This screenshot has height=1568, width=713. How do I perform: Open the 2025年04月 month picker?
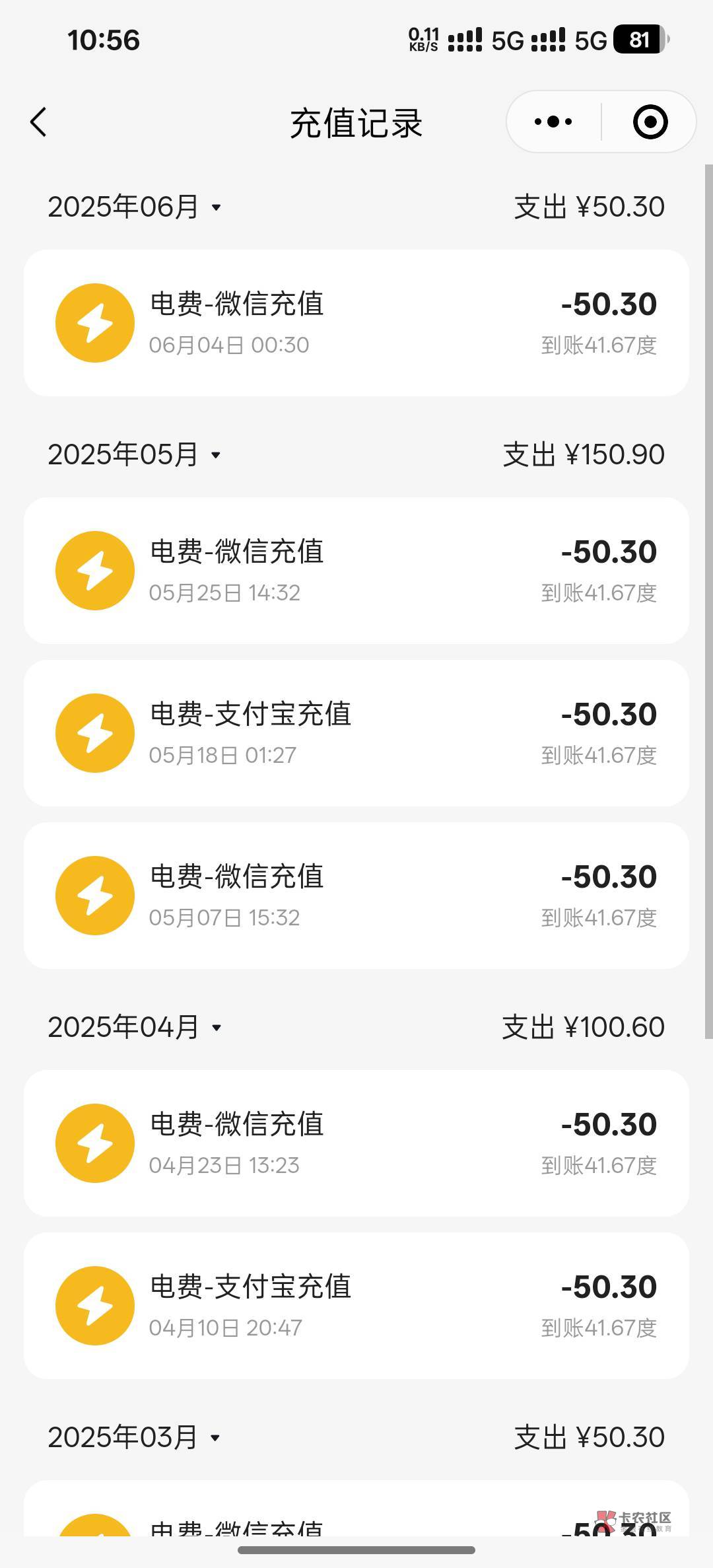coord(134,1028)
